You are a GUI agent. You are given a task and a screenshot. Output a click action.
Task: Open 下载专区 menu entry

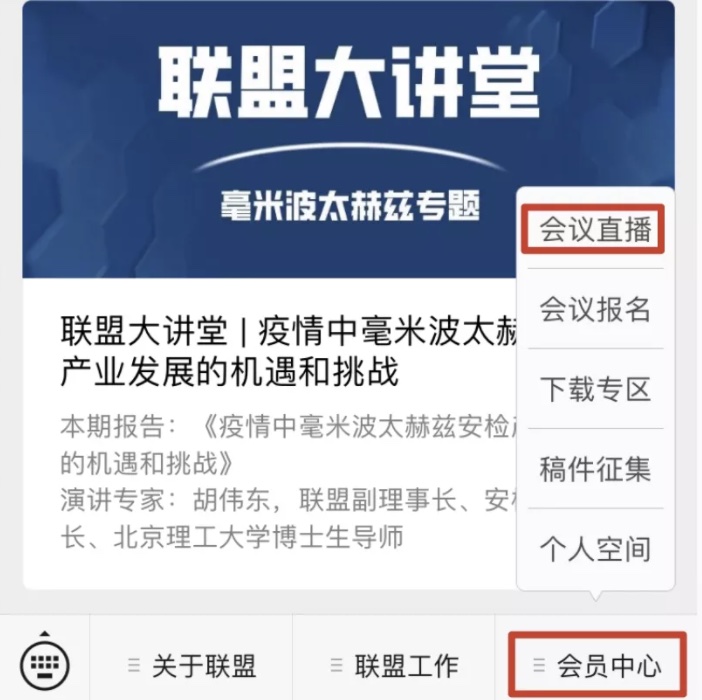pyautogui.click(x=595, y=389)
